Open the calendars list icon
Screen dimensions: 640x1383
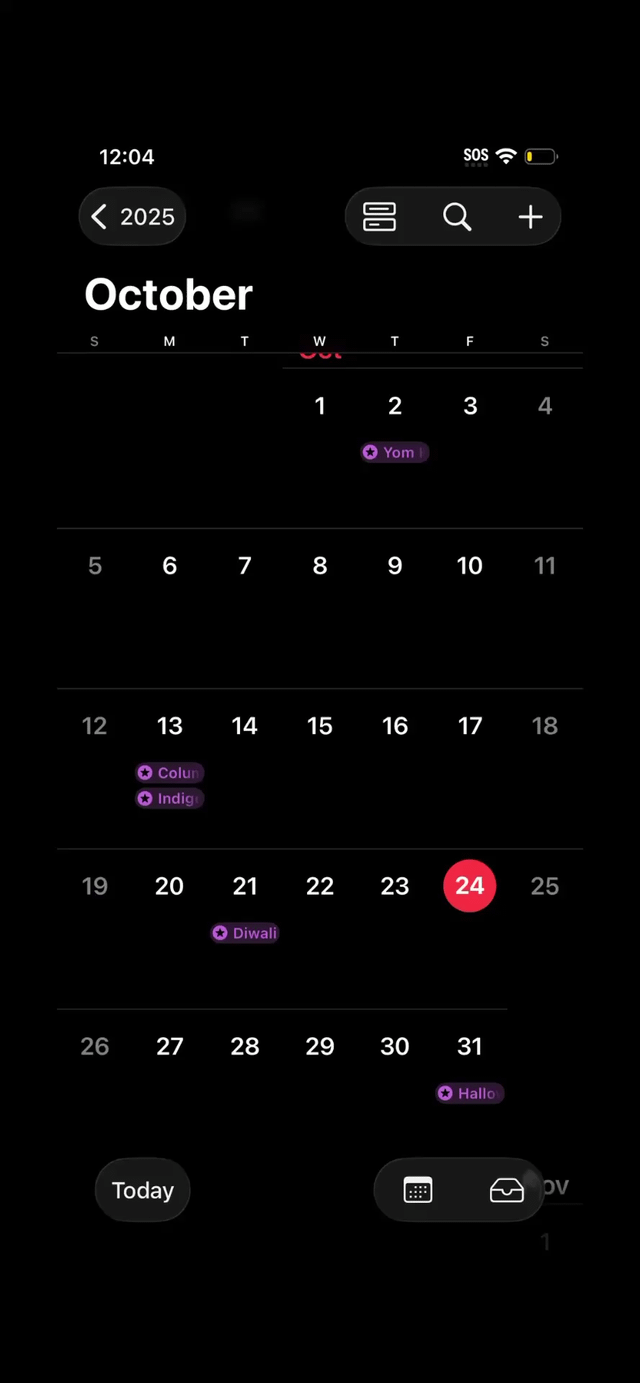click(418, 1190)
